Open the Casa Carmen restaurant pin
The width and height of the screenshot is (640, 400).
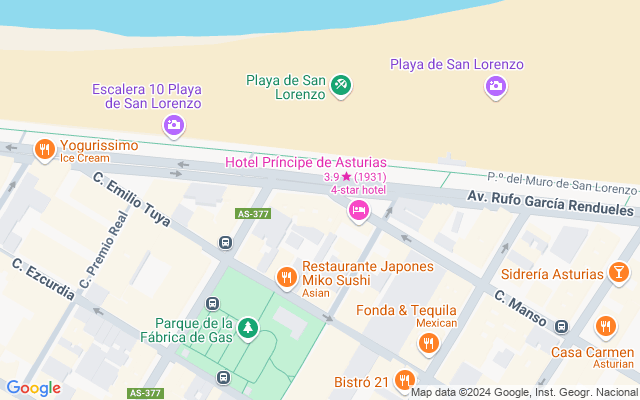(x=605, y=327)
